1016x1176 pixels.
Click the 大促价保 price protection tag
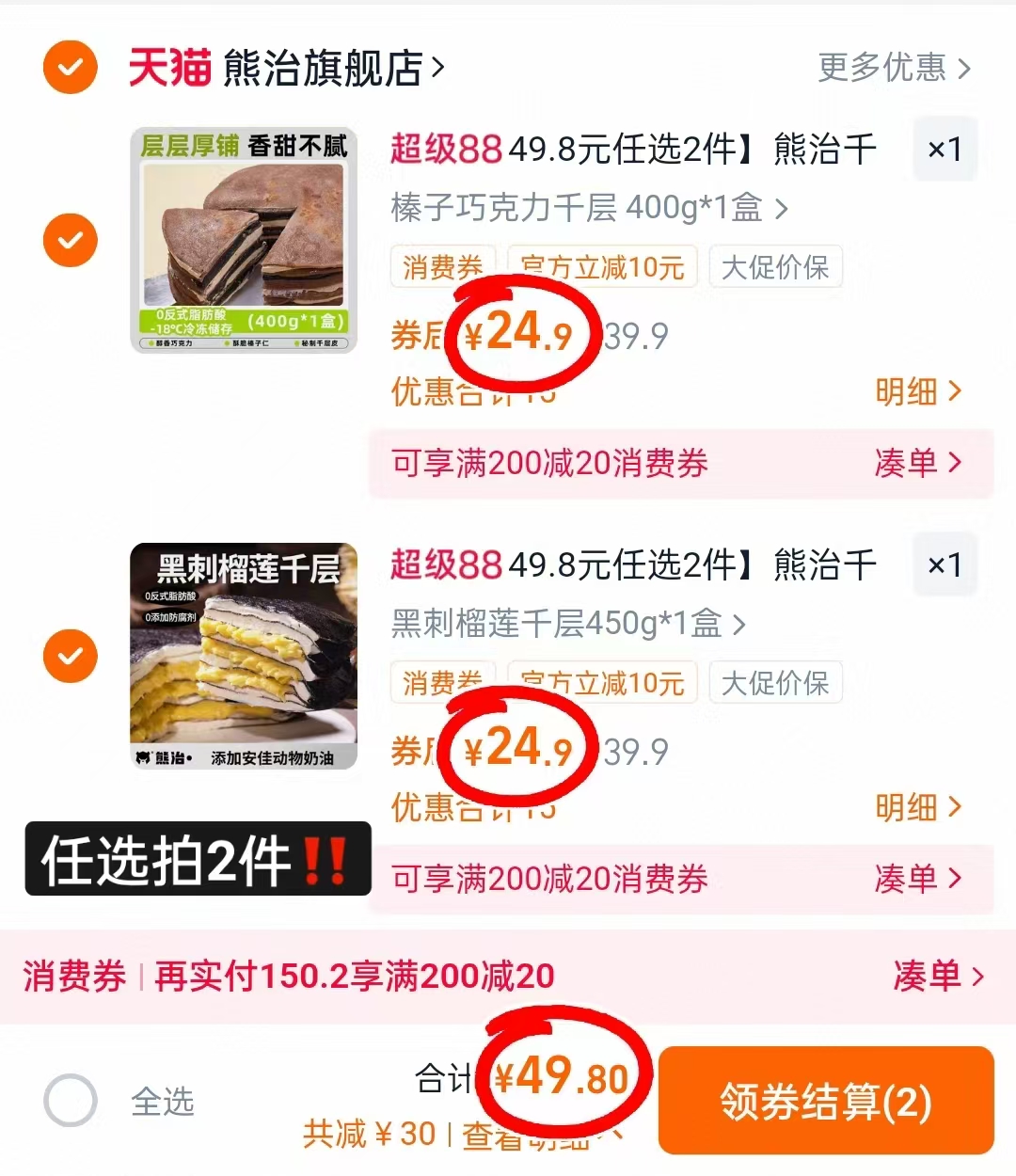(x=776, y=267)
